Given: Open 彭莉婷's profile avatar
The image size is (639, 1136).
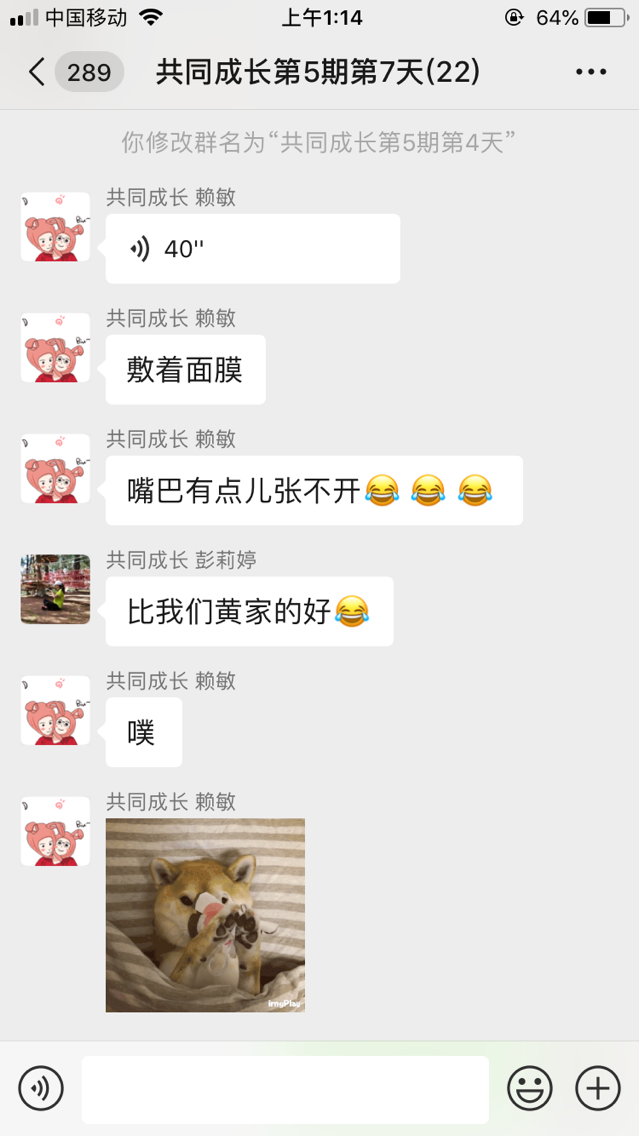Looking at the screenshot, I should (56, 589).
